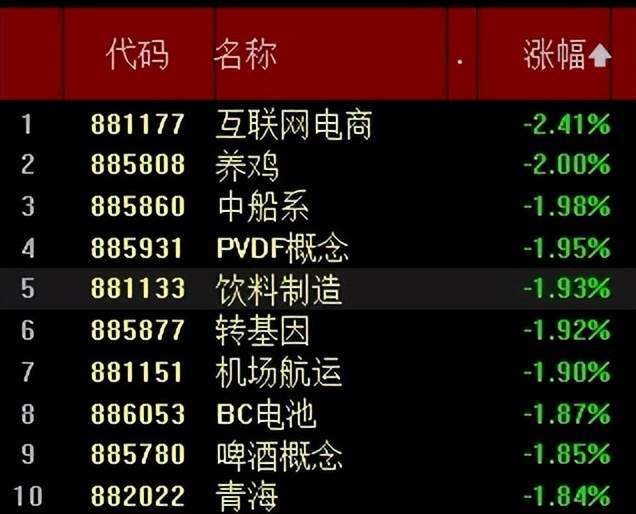
Task: Select the BC电池 row
Action: 265,413
